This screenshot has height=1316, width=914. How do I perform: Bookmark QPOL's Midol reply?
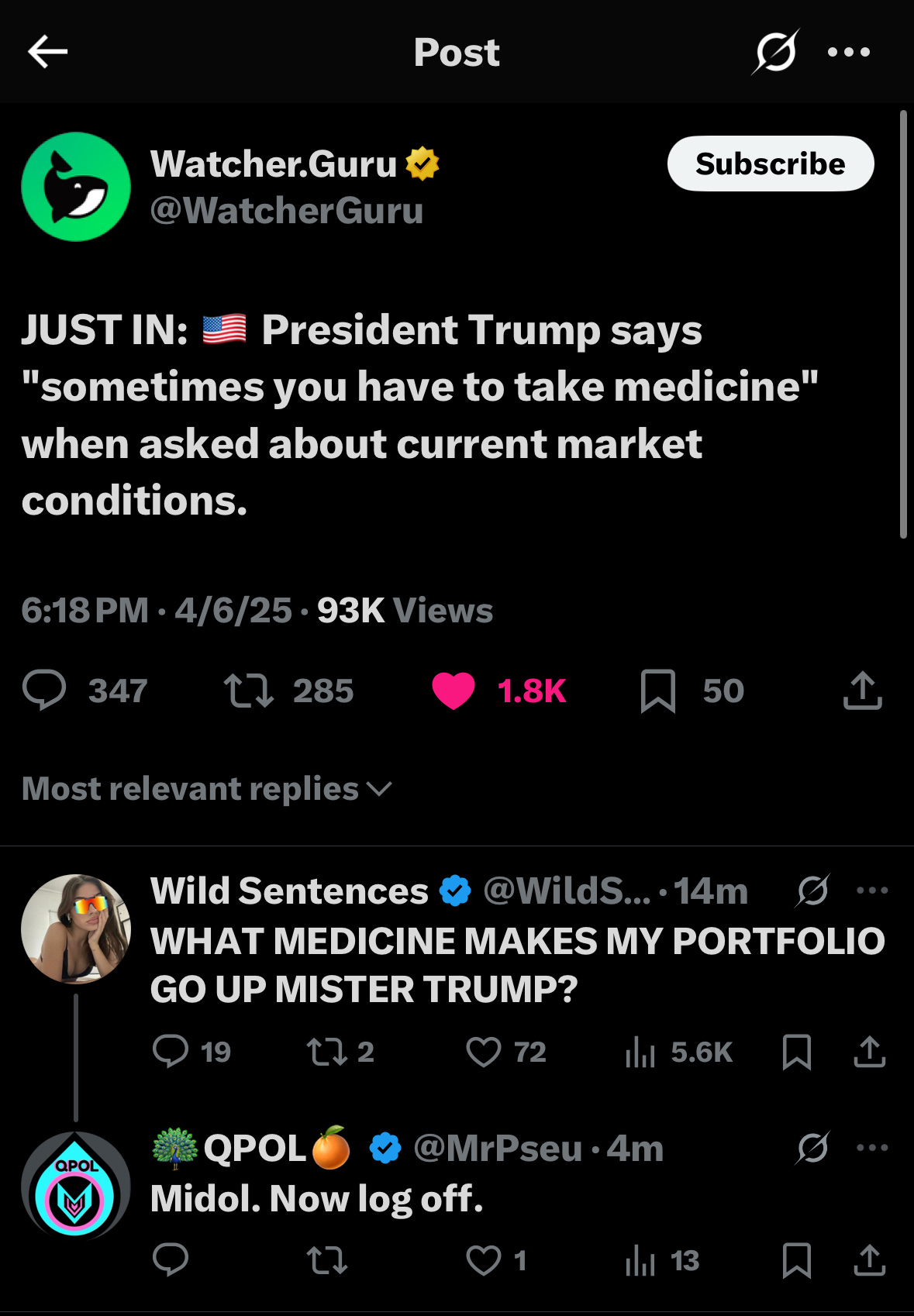[x=796, y=1261]
